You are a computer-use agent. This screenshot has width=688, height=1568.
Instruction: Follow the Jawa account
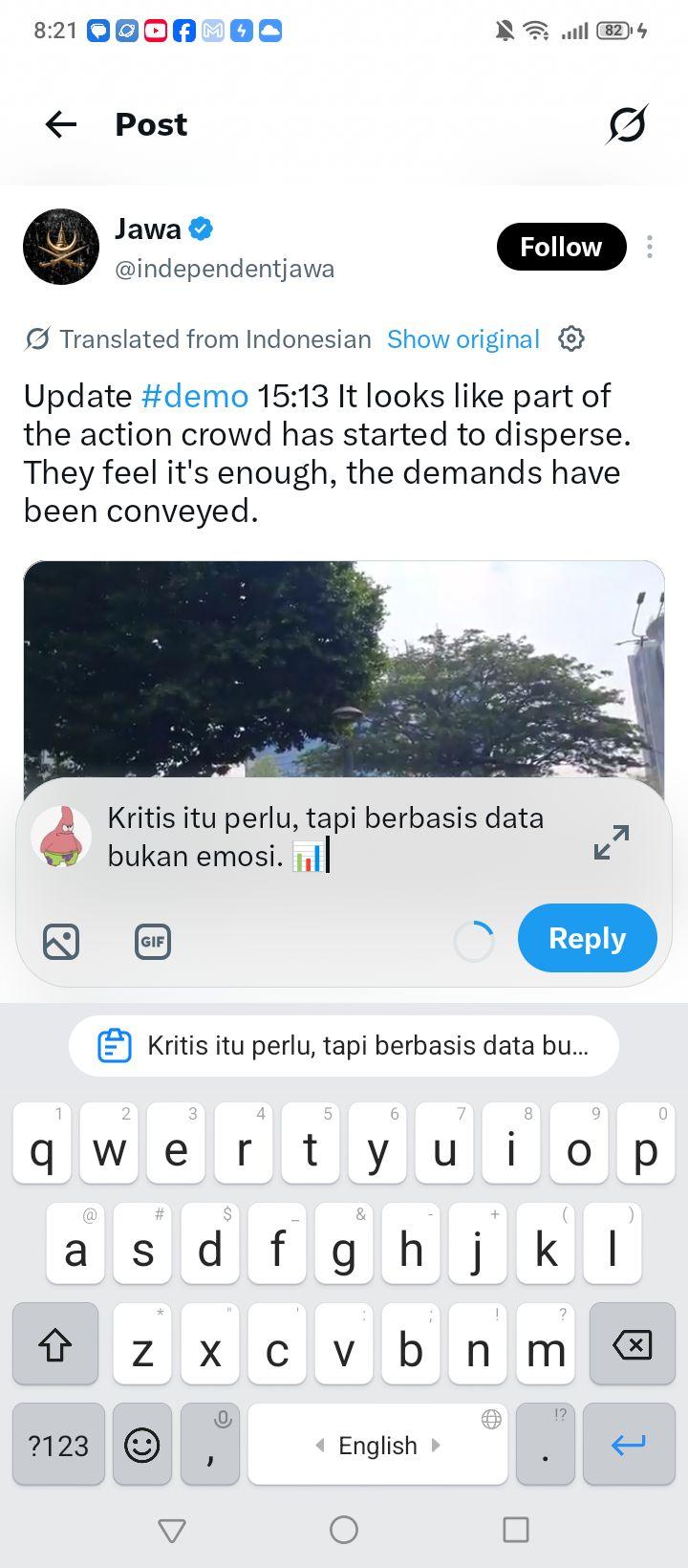[x=561, y=247]
